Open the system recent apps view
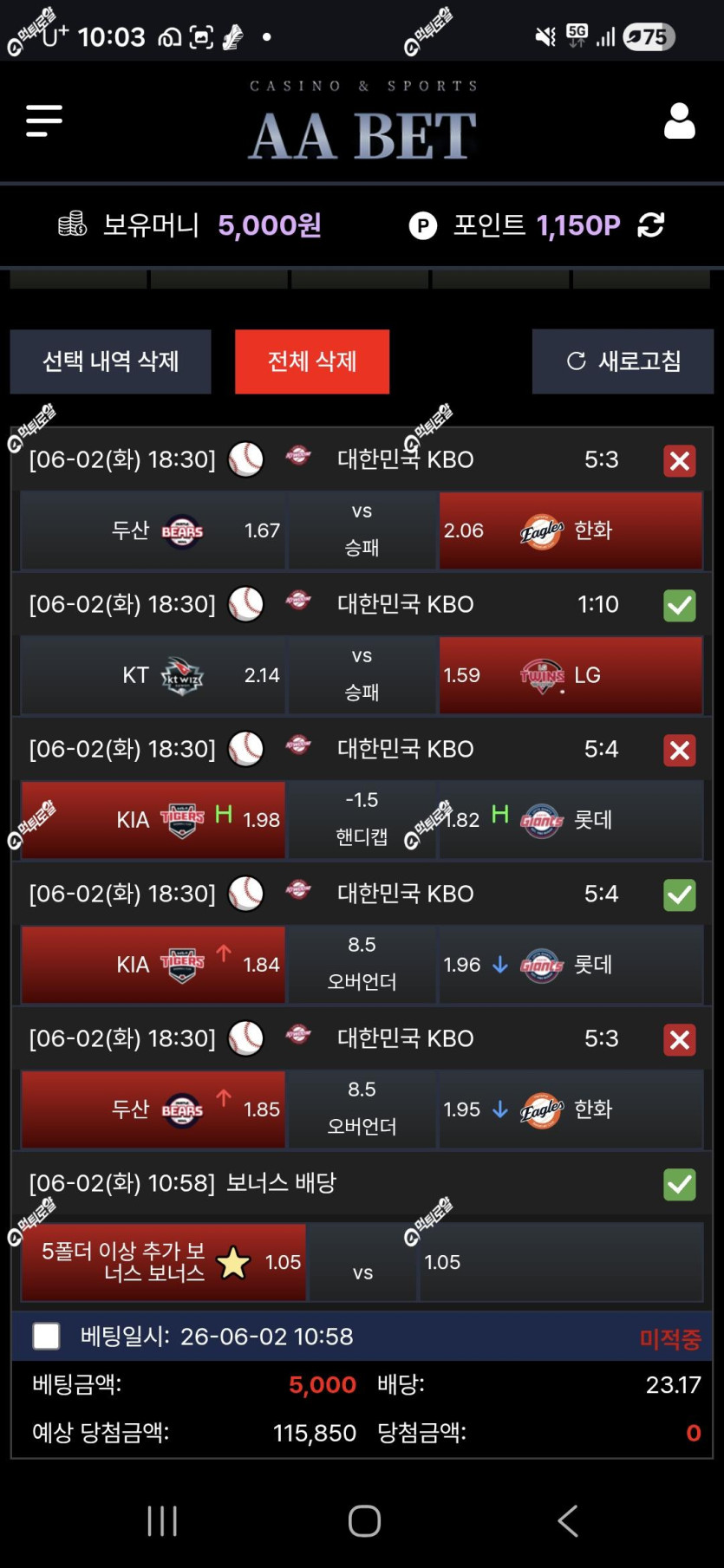This screenshot has height=1568, width=724. [162, 1520]
